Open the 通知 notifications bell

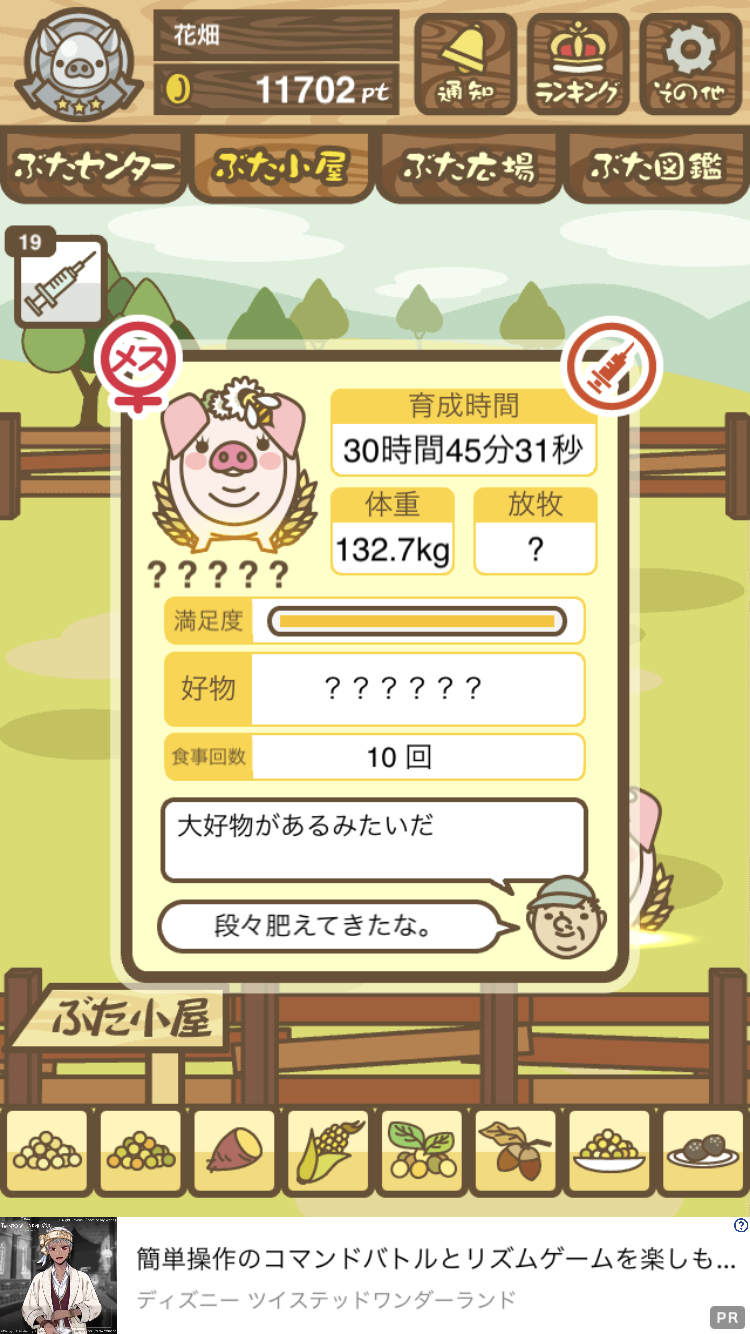(x=465, y=64)
